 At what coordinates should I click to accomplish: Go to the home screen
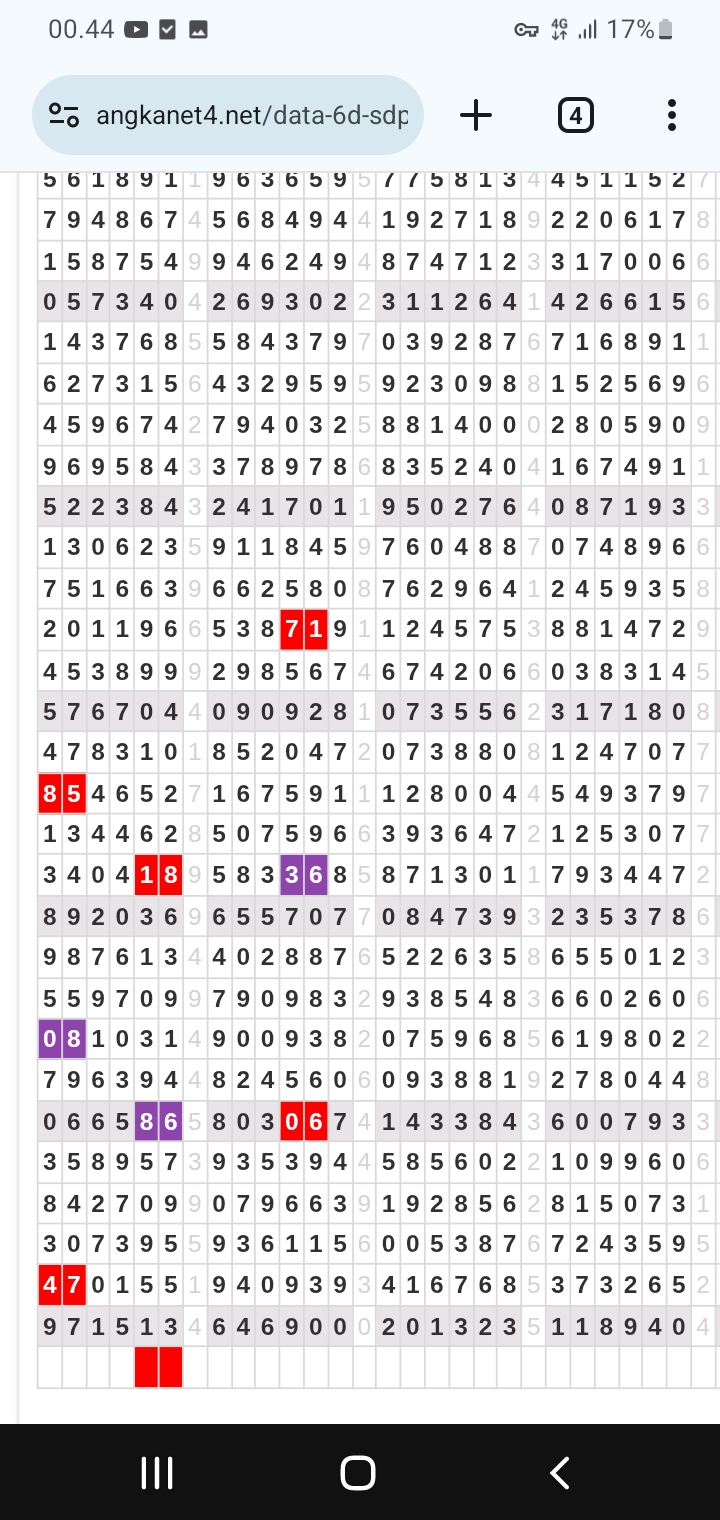358,1472
